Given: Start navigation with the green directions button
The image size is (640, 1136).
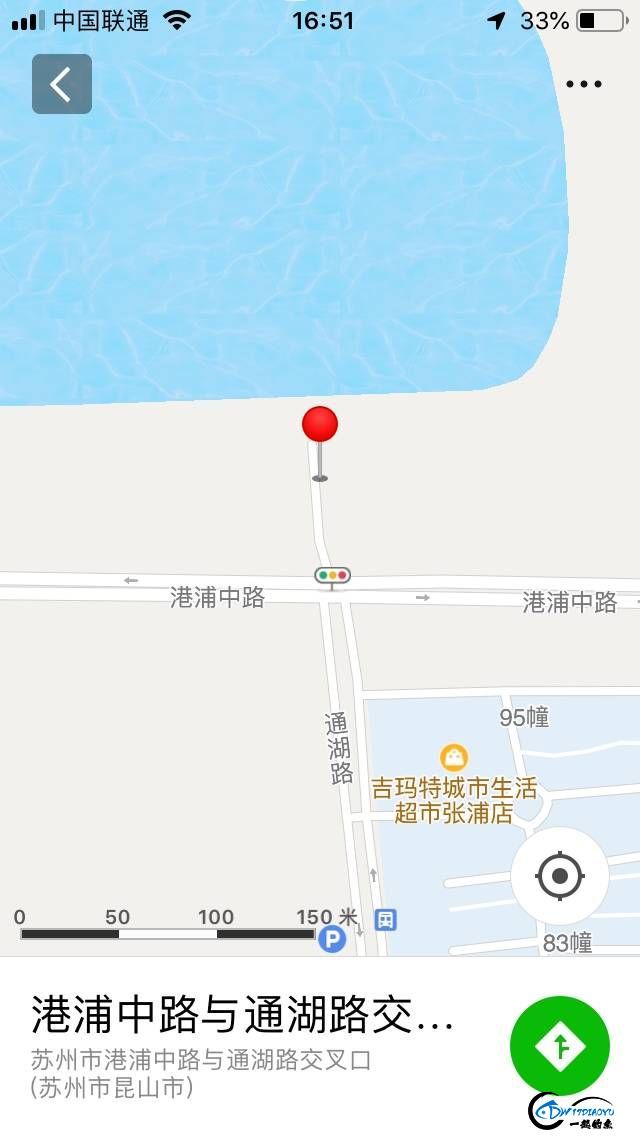Looking at the screenshot, I should pos(560,1046).
